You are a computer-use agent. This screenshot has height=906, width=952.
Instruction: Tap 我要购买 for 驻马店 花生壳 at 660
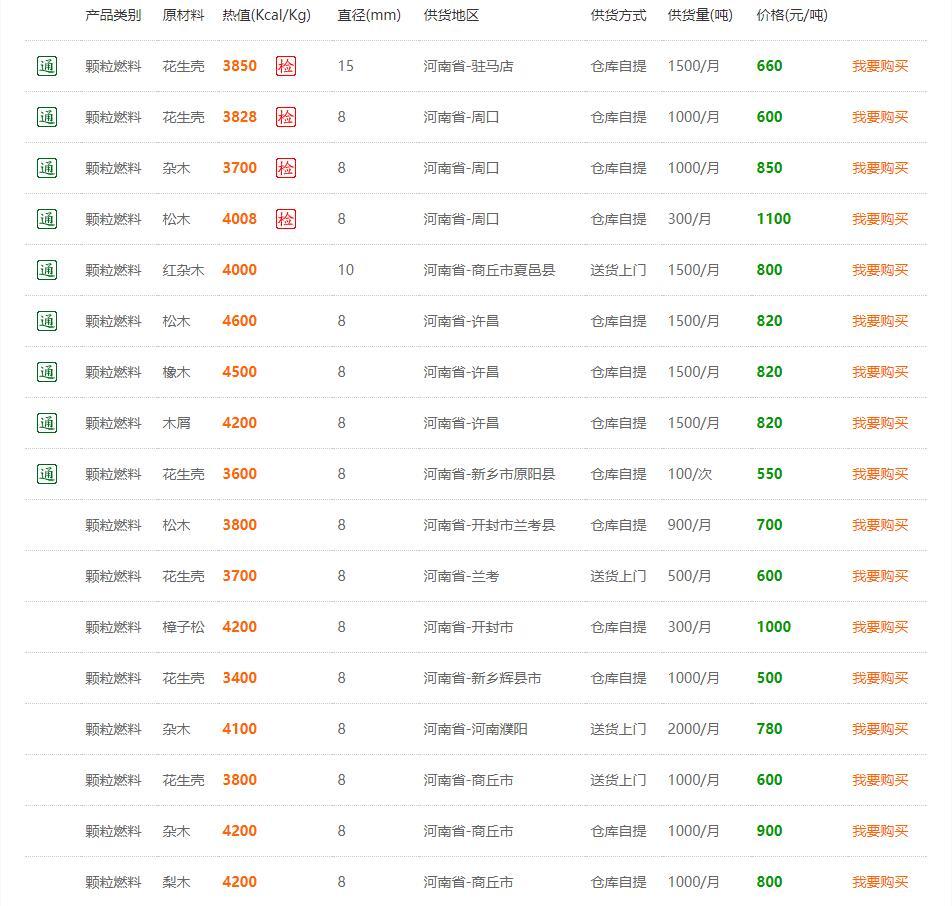tap(880, 66)
